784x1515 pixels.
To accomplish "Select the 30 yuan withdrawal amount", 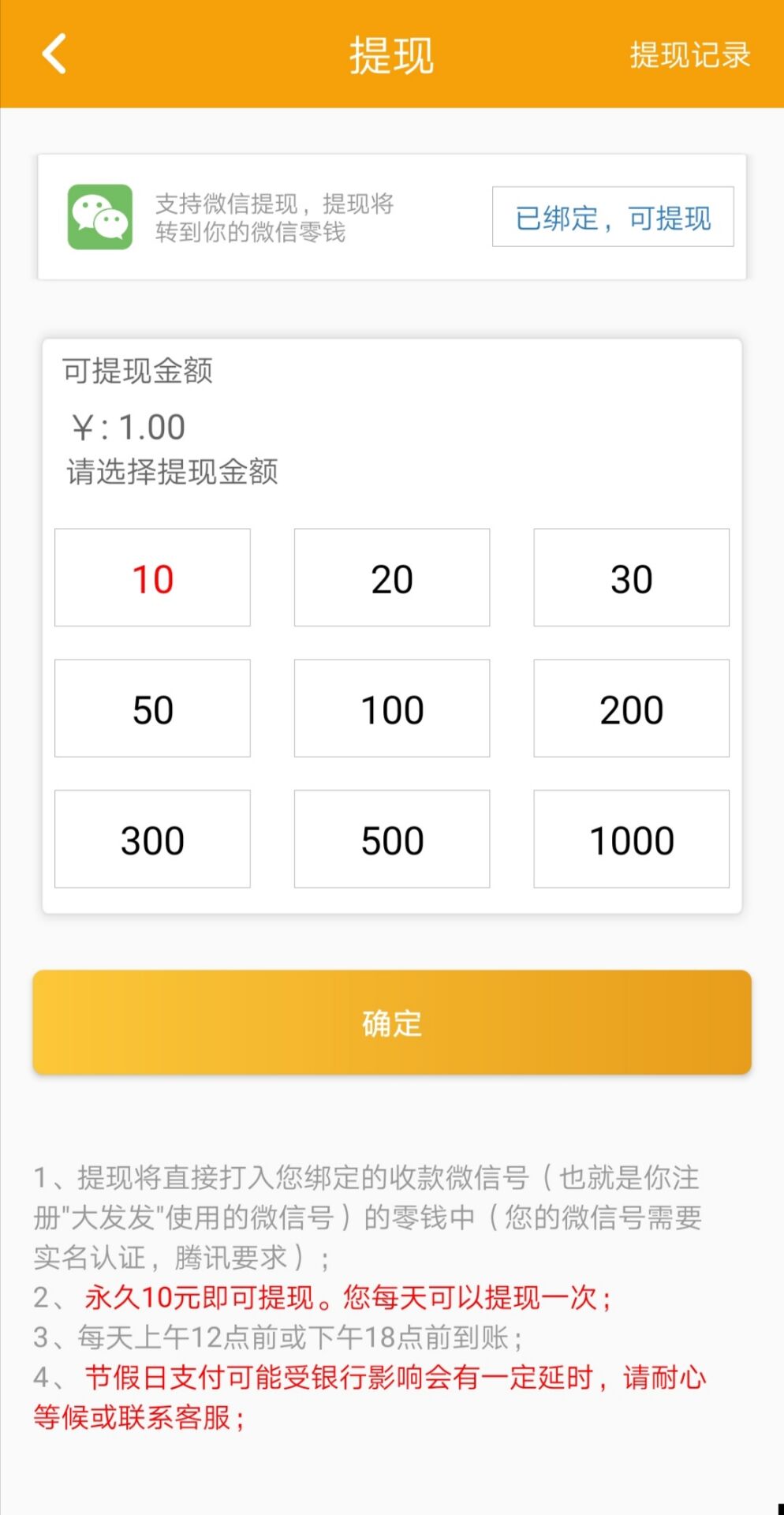I will tap(631, 577).
